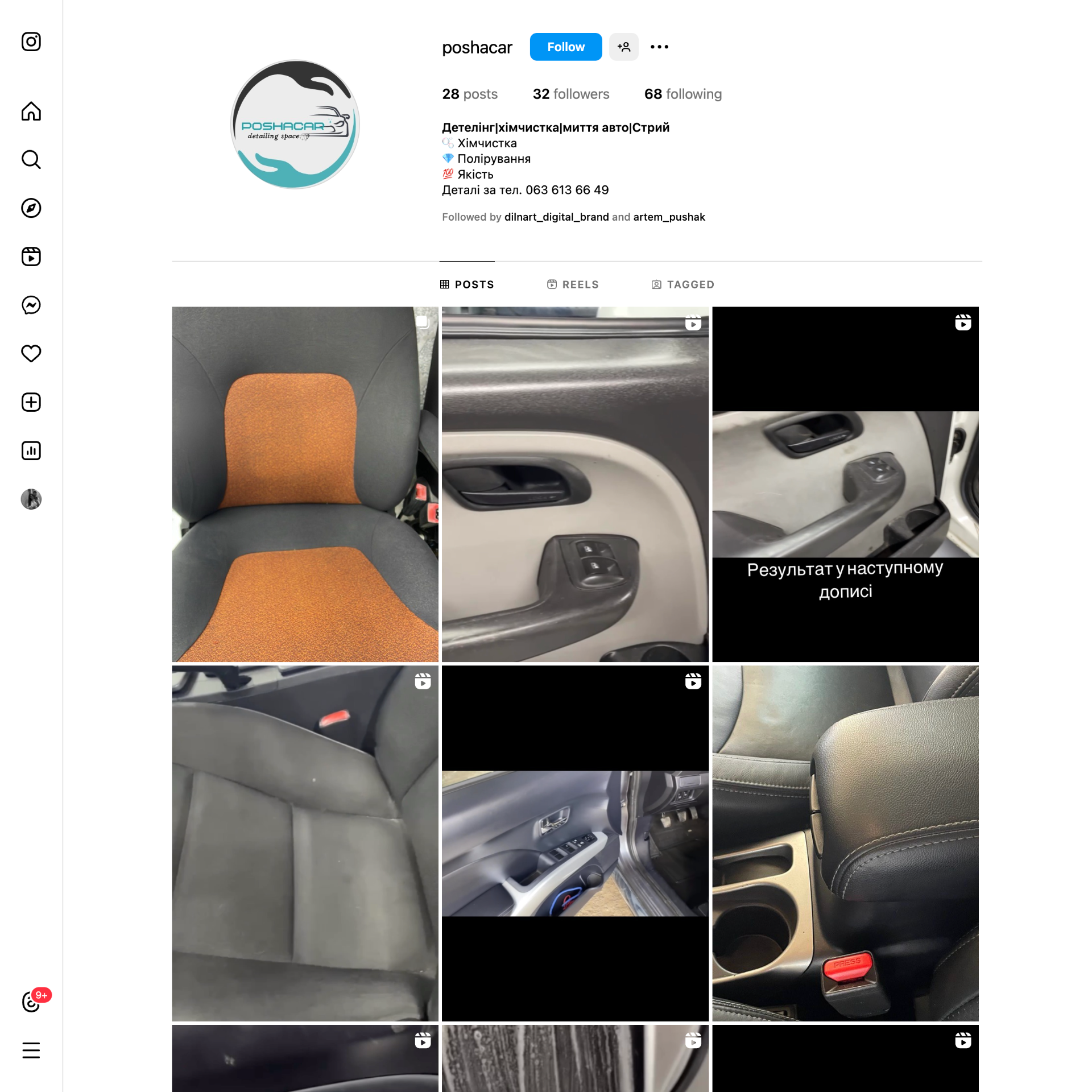1092x1092 pixels.
Task: Open reel with 'Результат у наступному дописі' text
Action: [x=845, y=484]
